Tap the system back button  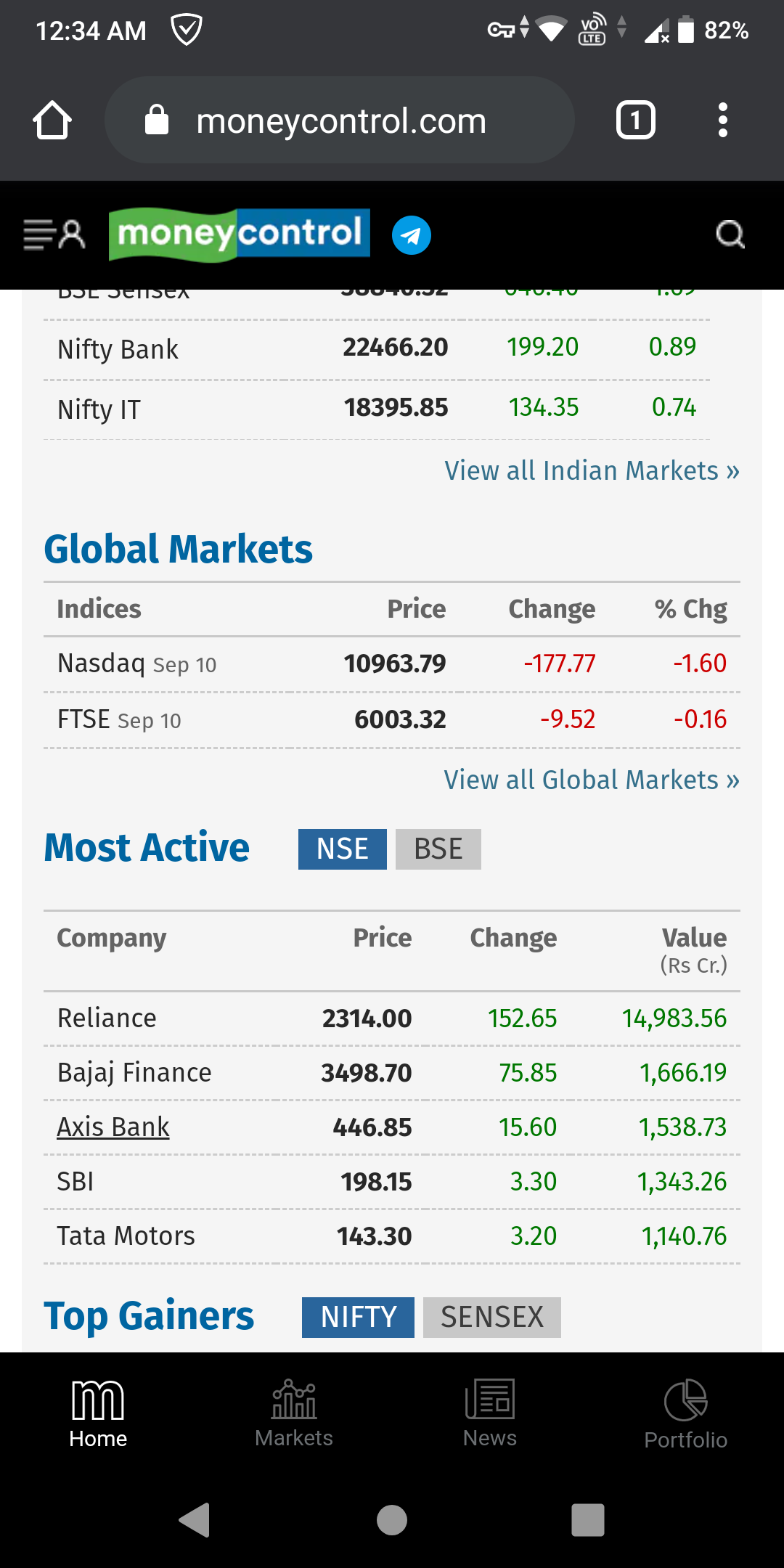(195, 1519)
